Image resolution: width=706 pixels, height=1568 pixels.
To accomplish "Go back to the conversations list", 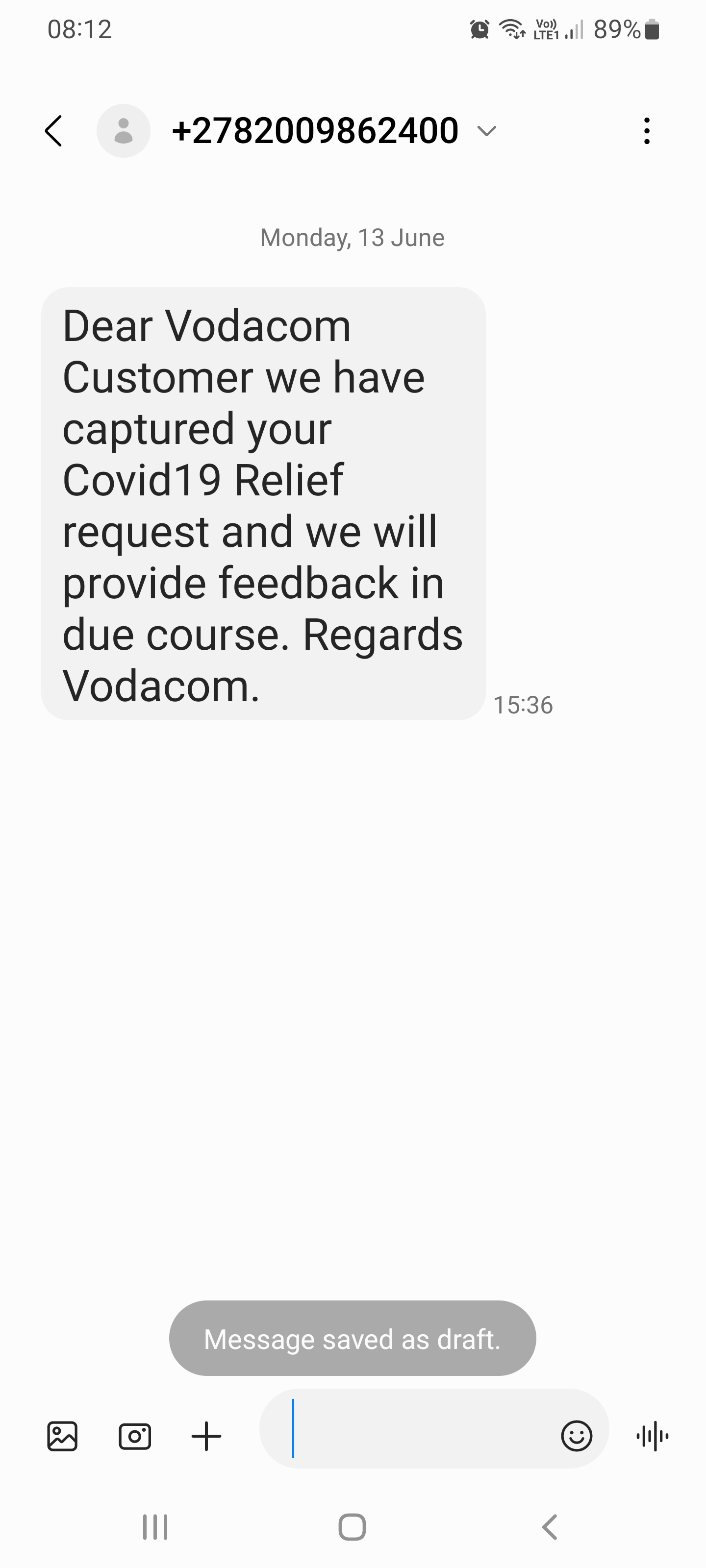I will 53,131.
